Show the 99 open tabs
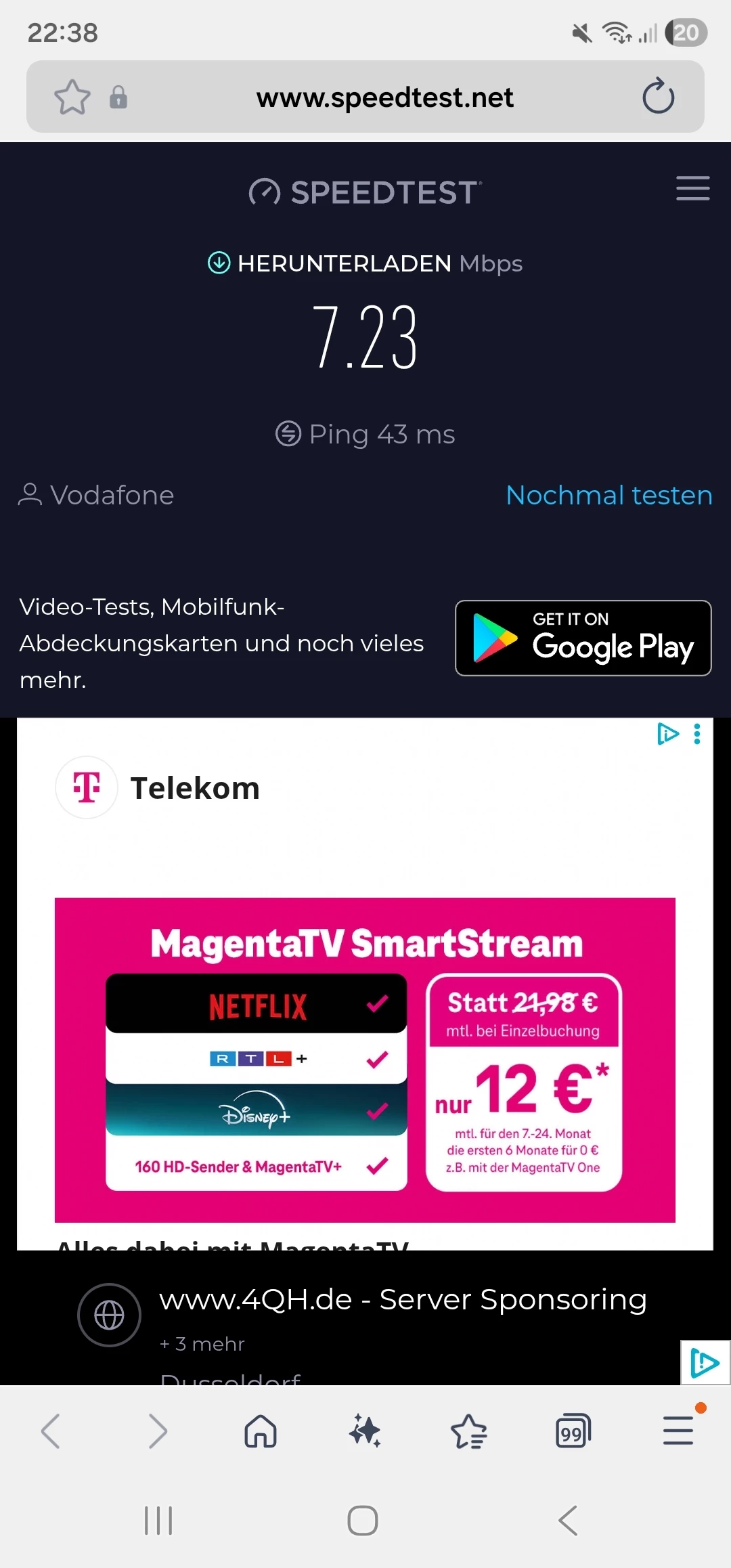The width and height of the screenshot is (731, 1568). (573, 1431)
